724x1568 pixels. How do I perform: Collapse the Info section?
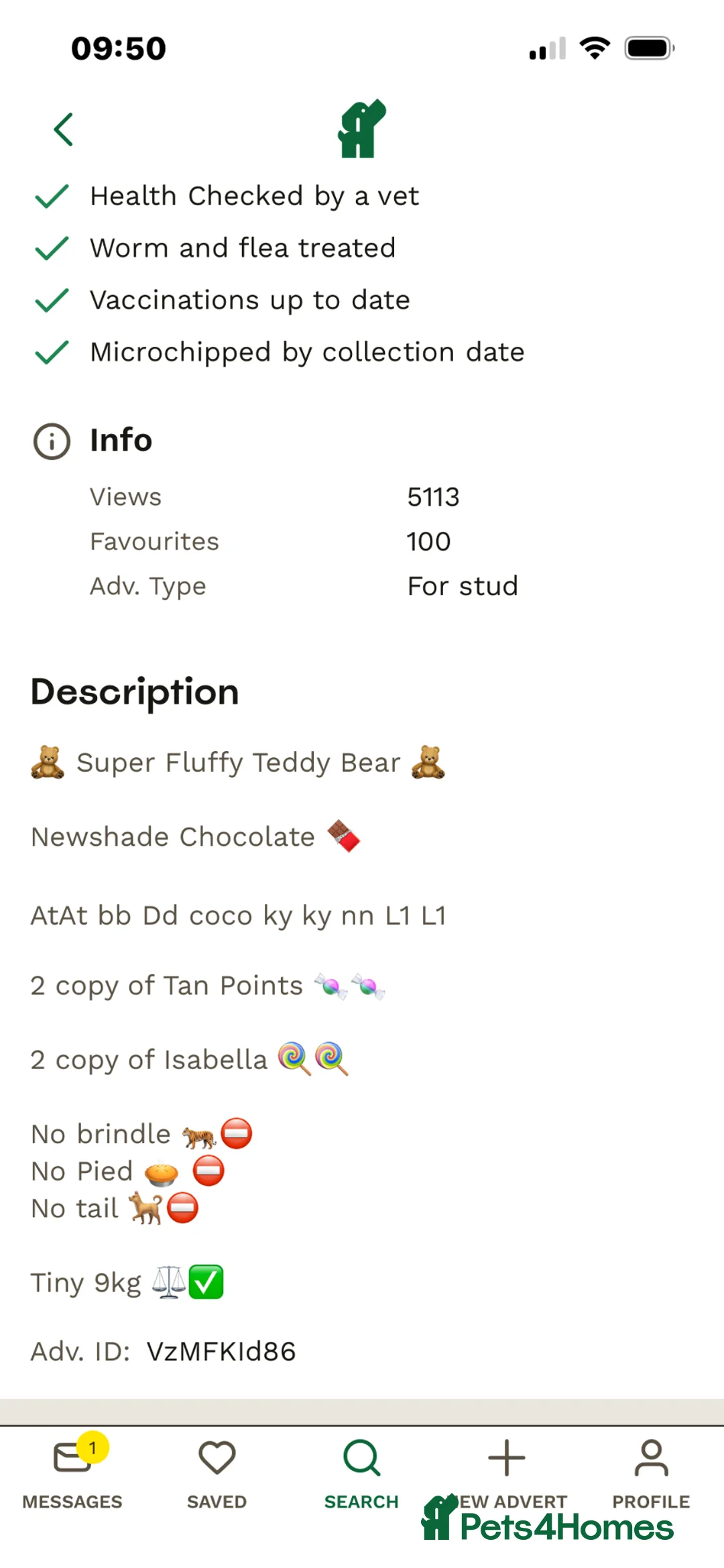(x=121, y=441)
